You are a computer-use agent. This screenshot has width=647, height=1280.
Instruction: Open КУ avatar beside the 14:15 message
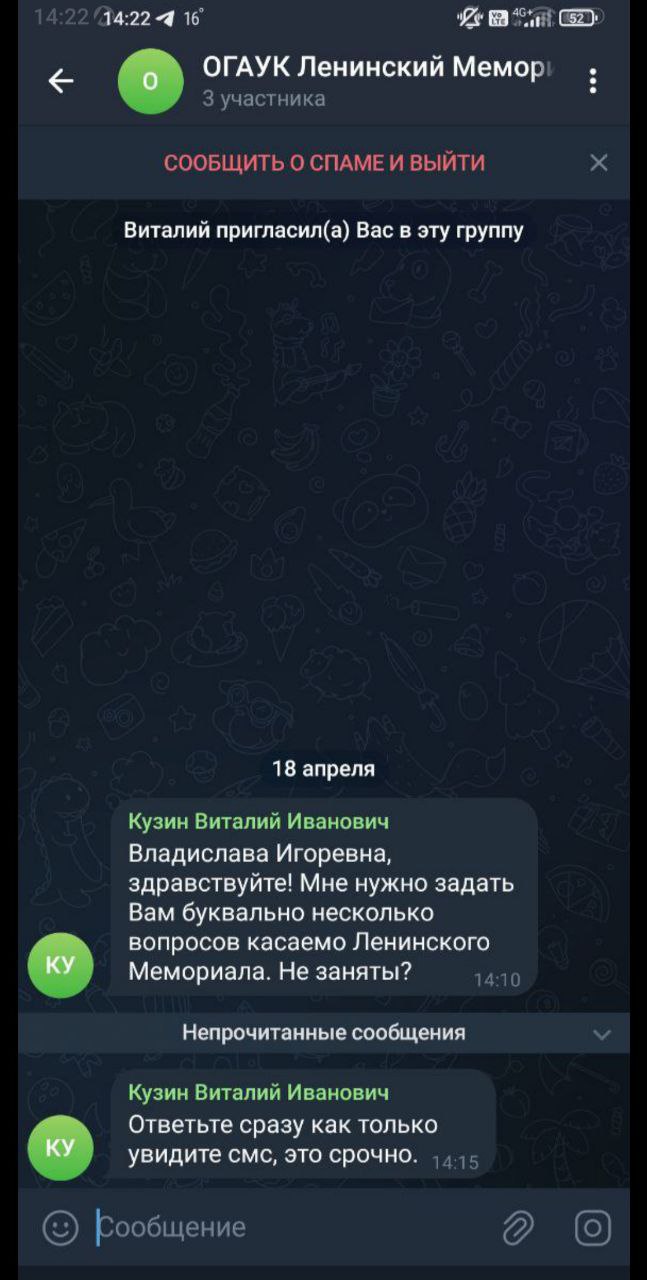(x=60, y=1147)
